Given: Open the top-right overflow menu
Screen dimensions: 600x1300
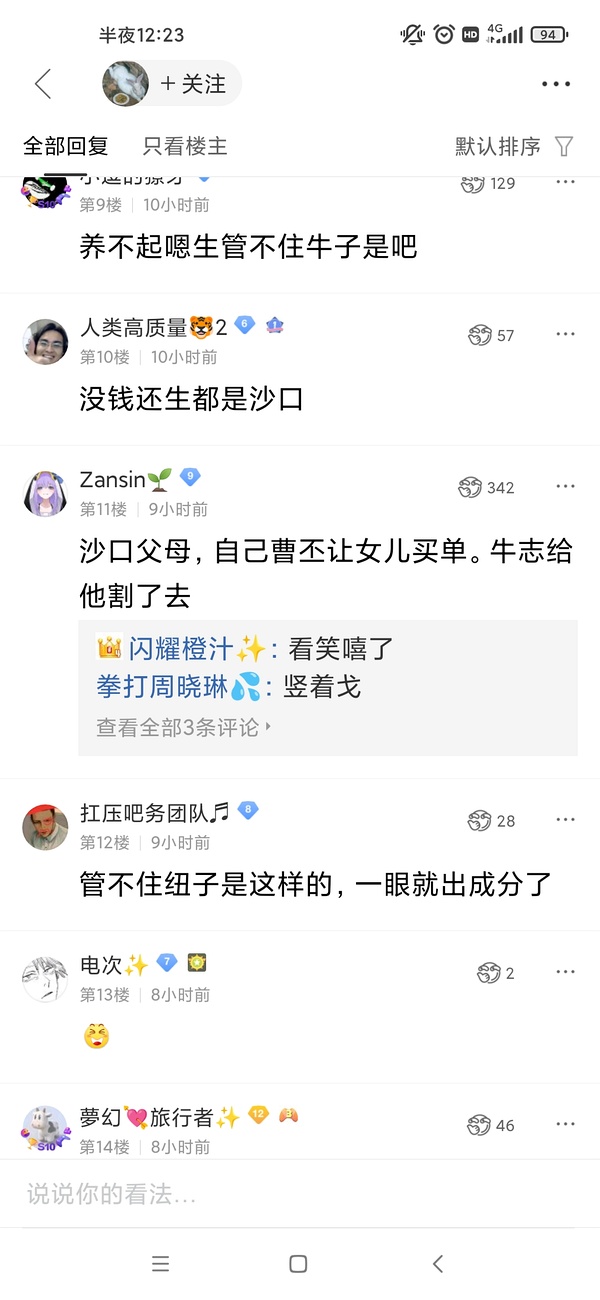Looking at the screenshot, I should pyautogui.click(x=556, y=84).
